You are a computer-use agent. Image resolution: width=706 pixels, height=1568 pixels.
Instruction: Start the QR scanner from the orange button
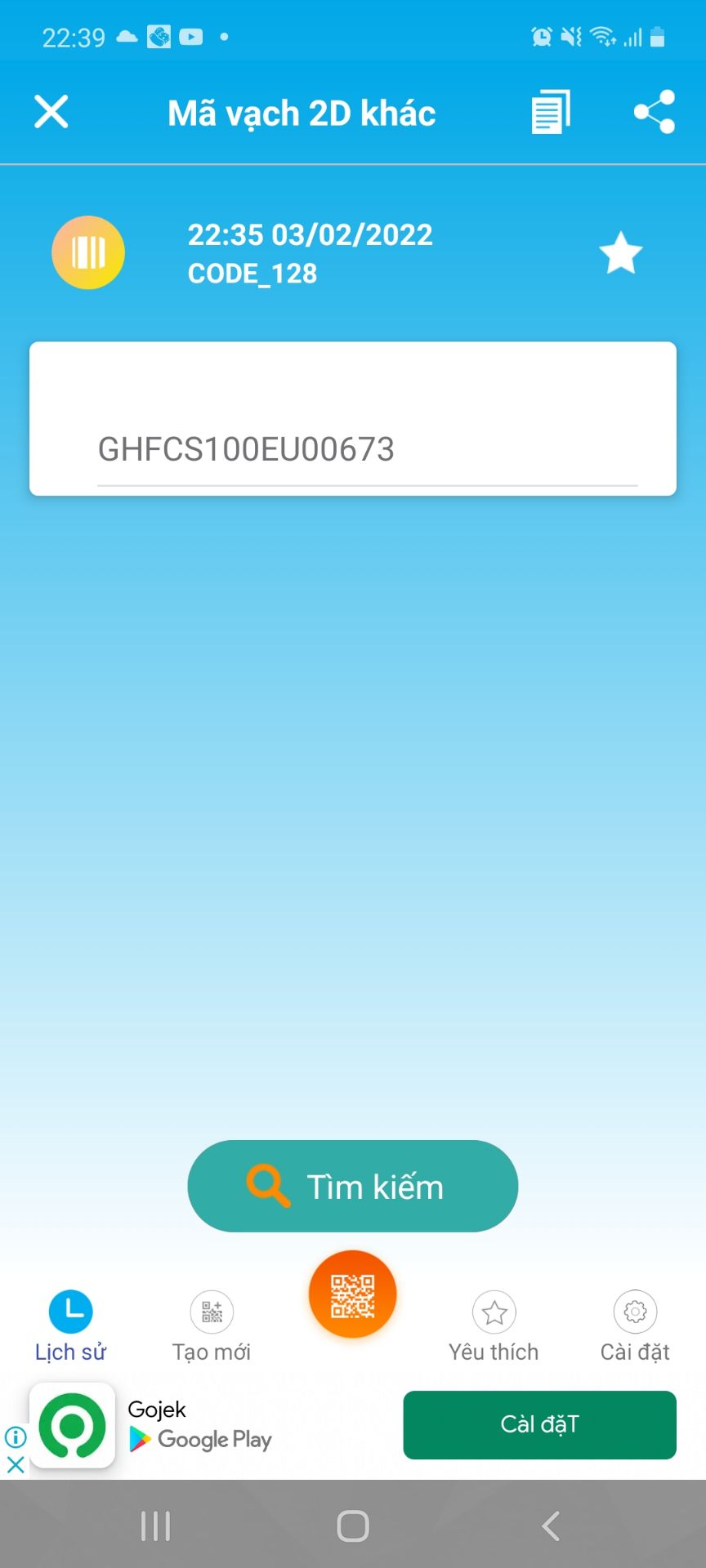(x=353, y=1294)
